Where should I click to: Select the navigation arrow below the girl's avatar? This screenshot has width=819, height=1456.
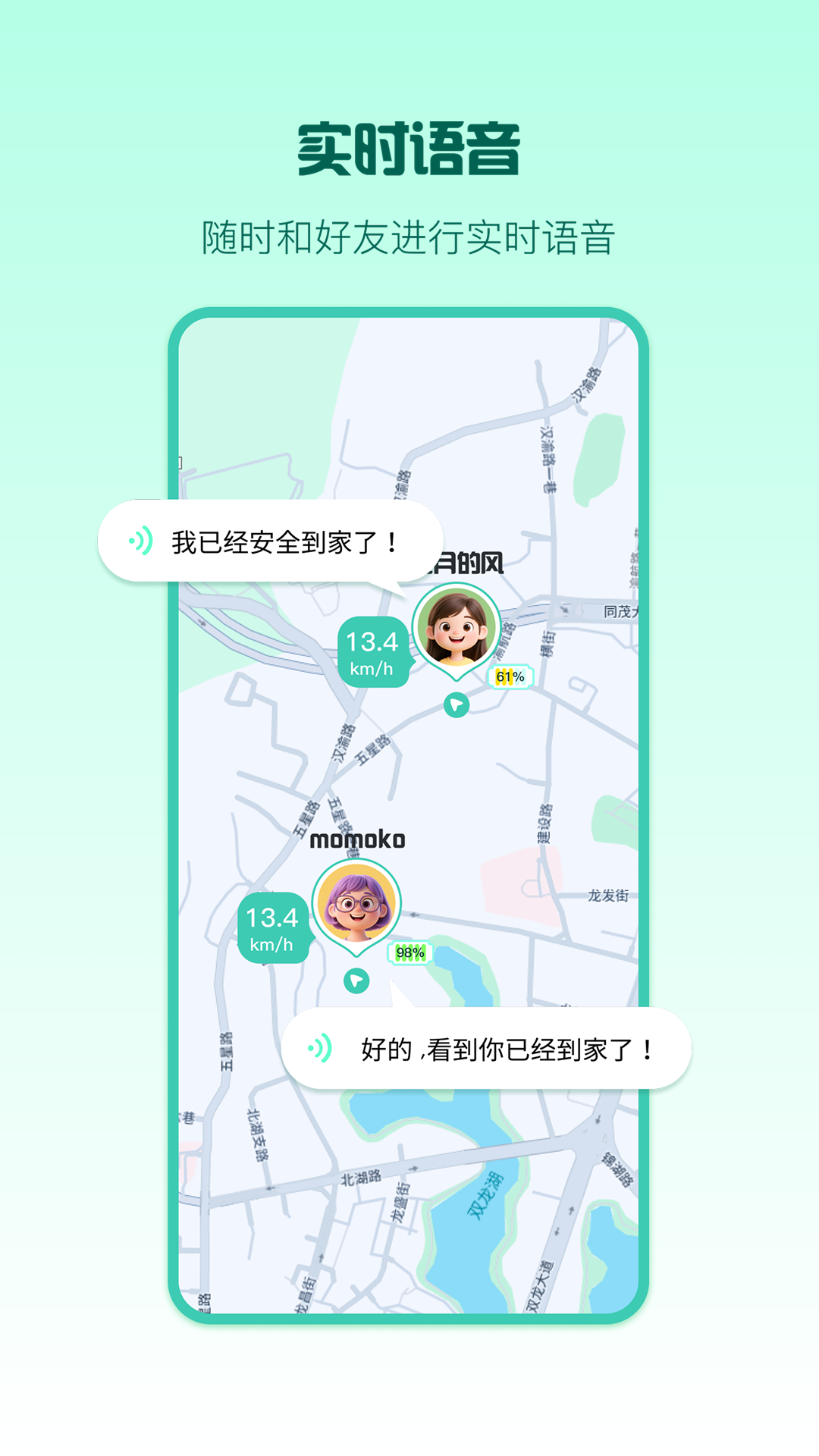click(x=456, y=704)
